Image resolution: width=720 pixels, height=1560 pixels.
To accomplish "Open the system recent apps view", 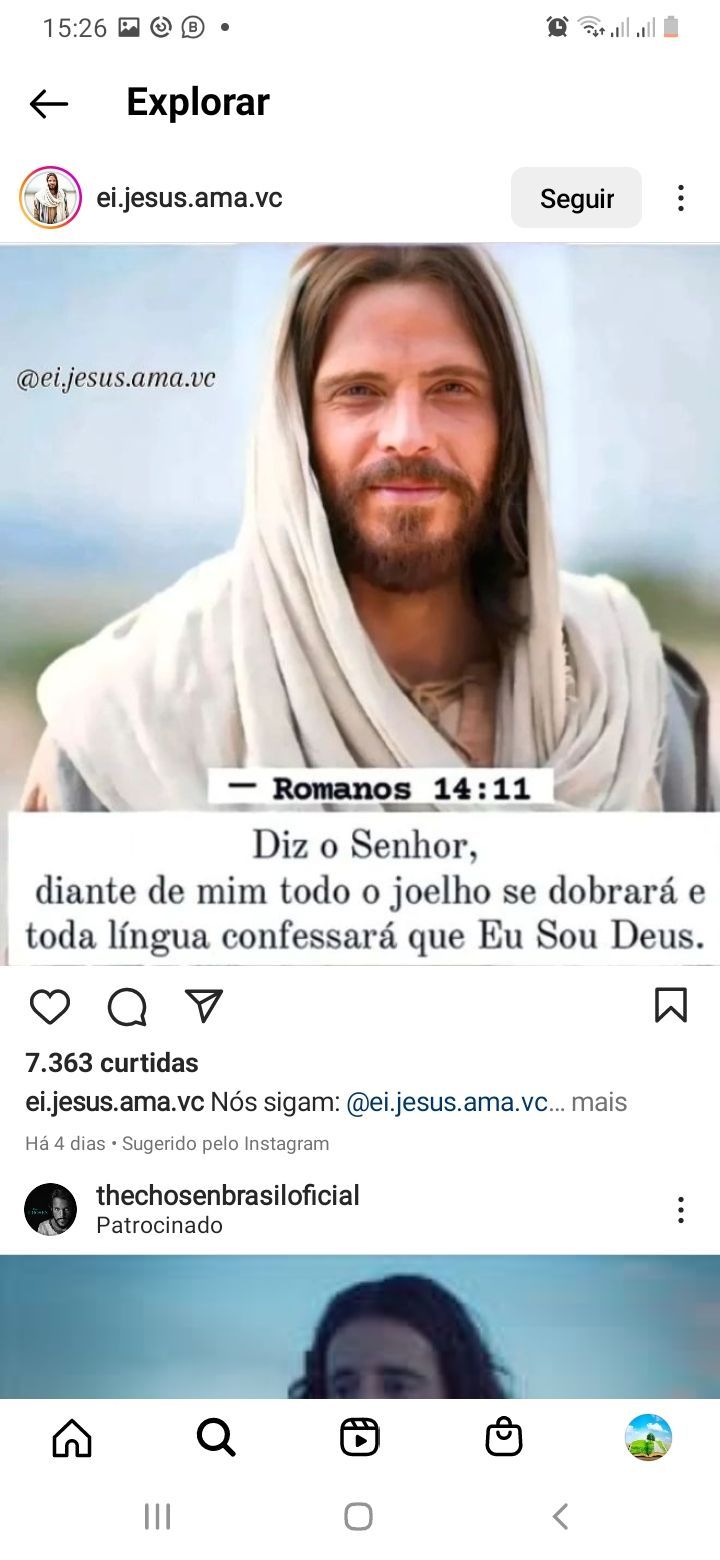I will click(x=158, y=1516).
